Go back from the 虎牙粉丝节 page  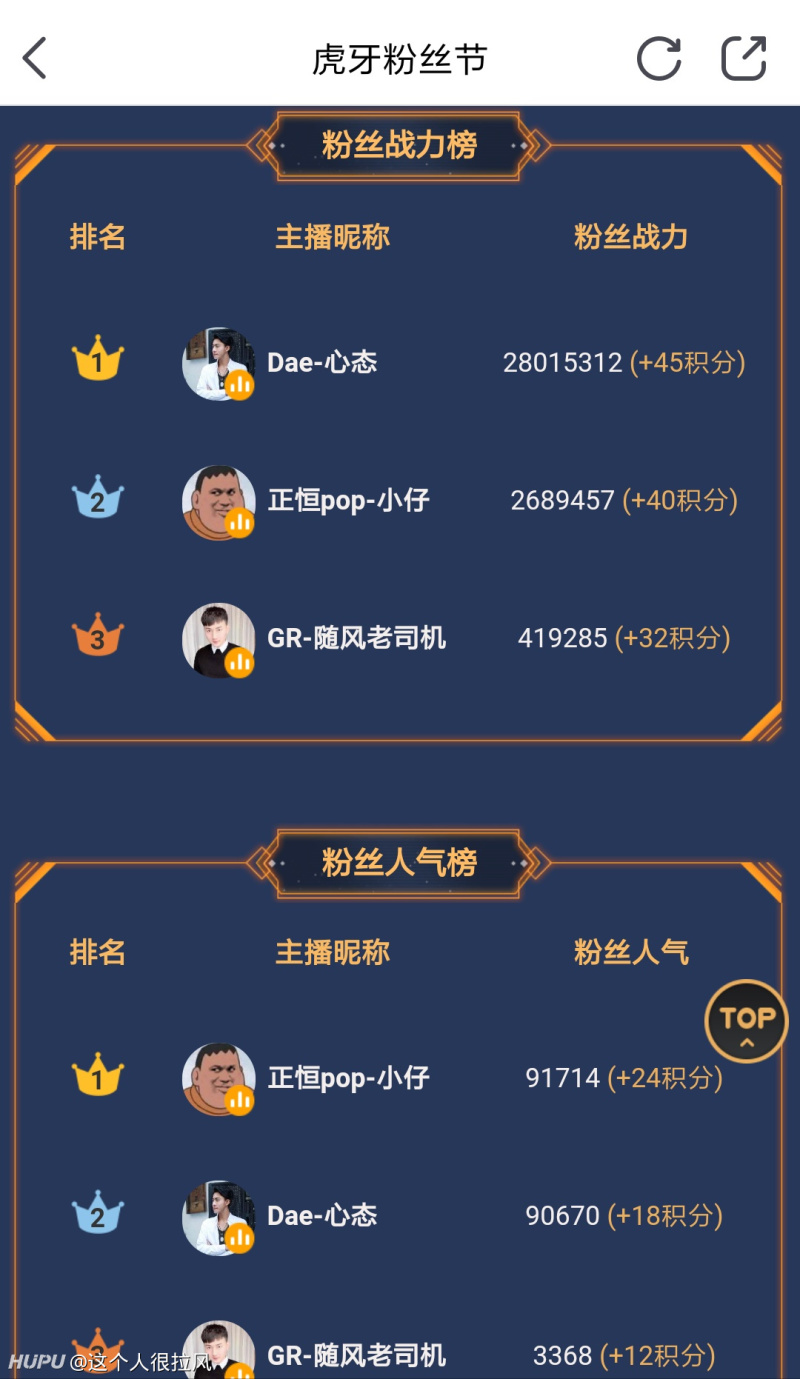tap(35, 59)
